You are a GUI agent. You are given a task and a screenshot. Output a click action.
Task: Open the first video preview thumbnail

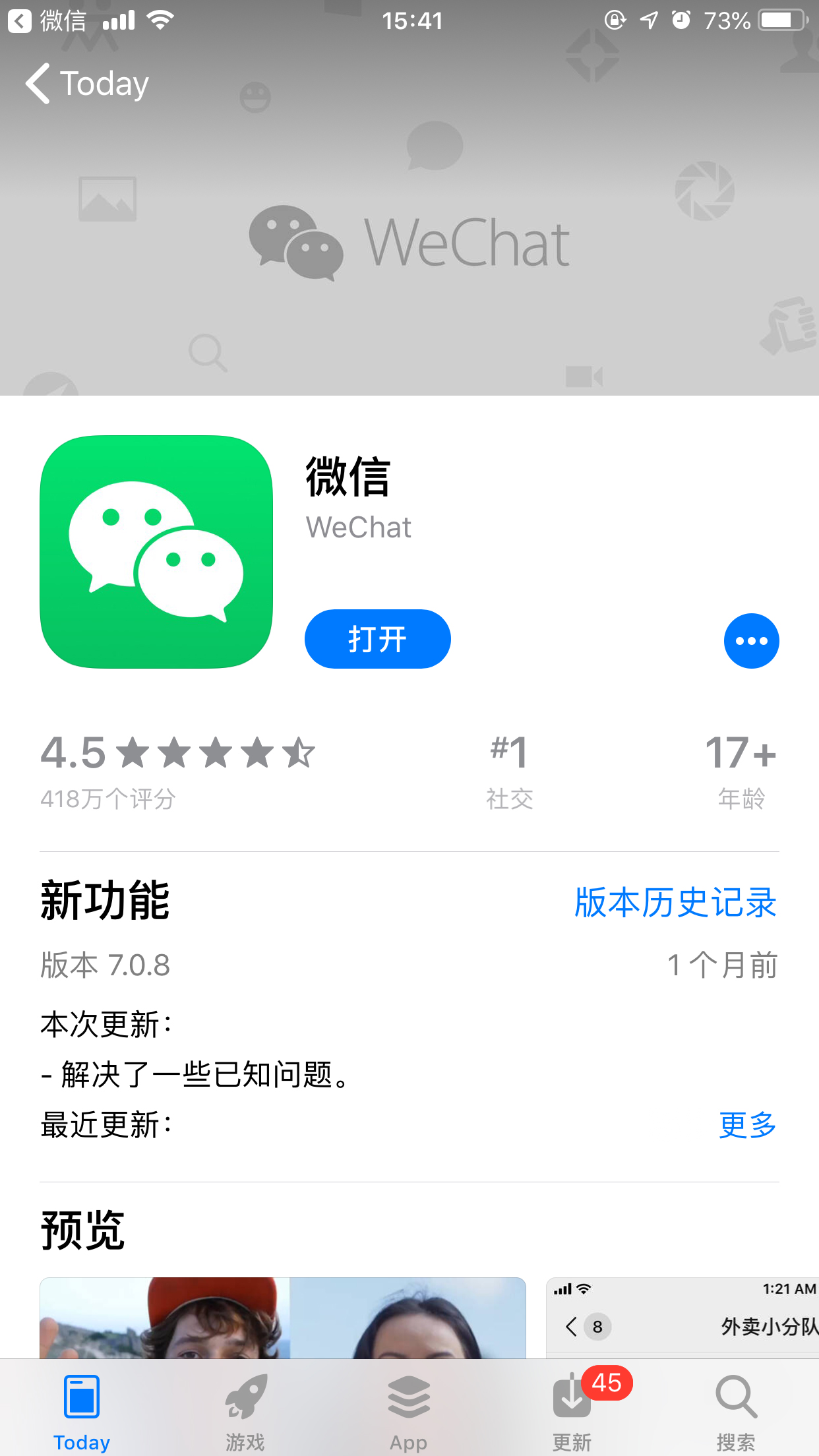[282, 1325]
